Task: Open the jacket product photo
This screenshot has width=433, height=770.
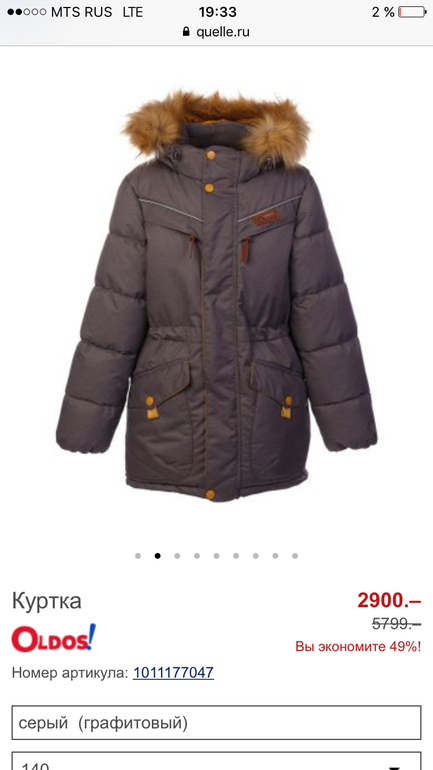Action: click(216, 296)
